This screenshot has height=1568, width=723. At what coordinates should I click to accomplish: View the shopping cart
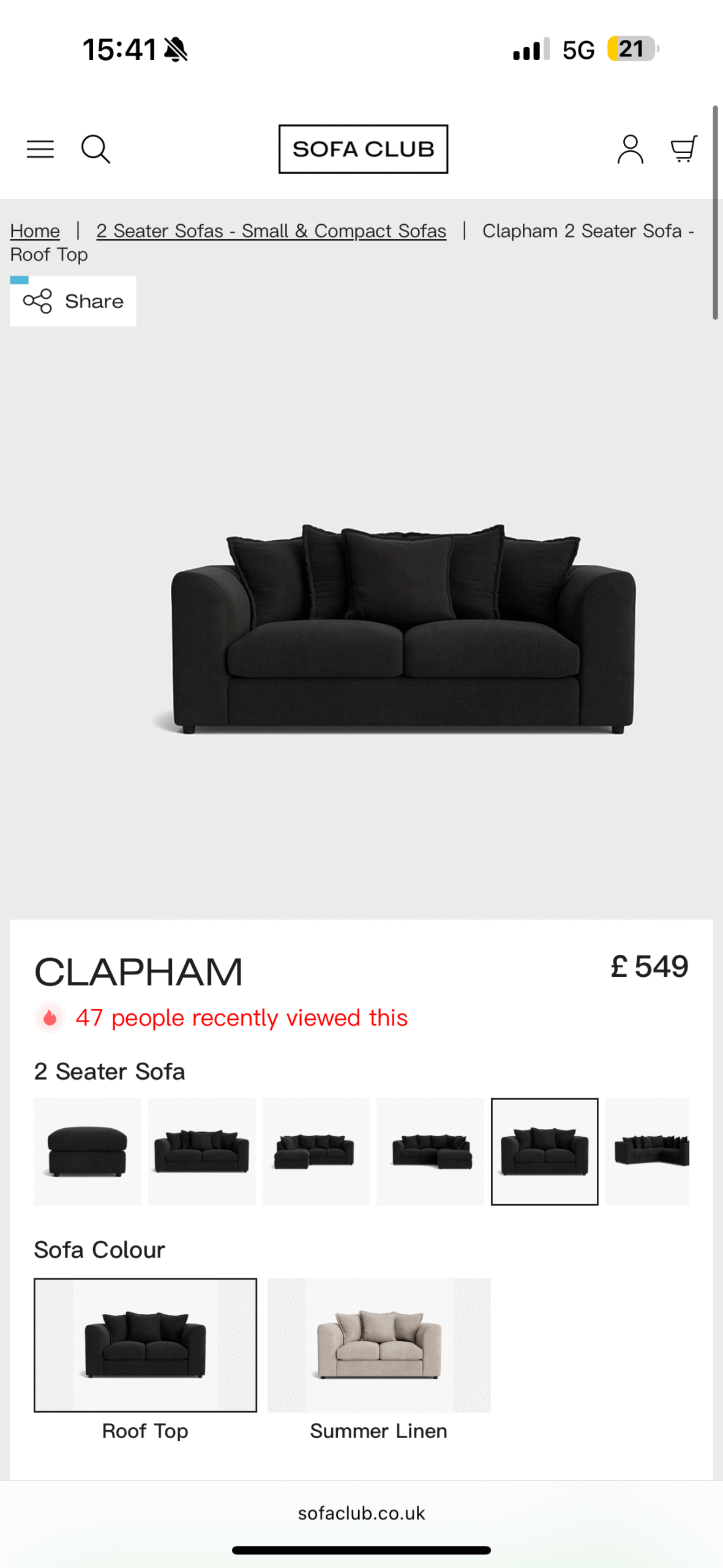[x=684, y=149]
